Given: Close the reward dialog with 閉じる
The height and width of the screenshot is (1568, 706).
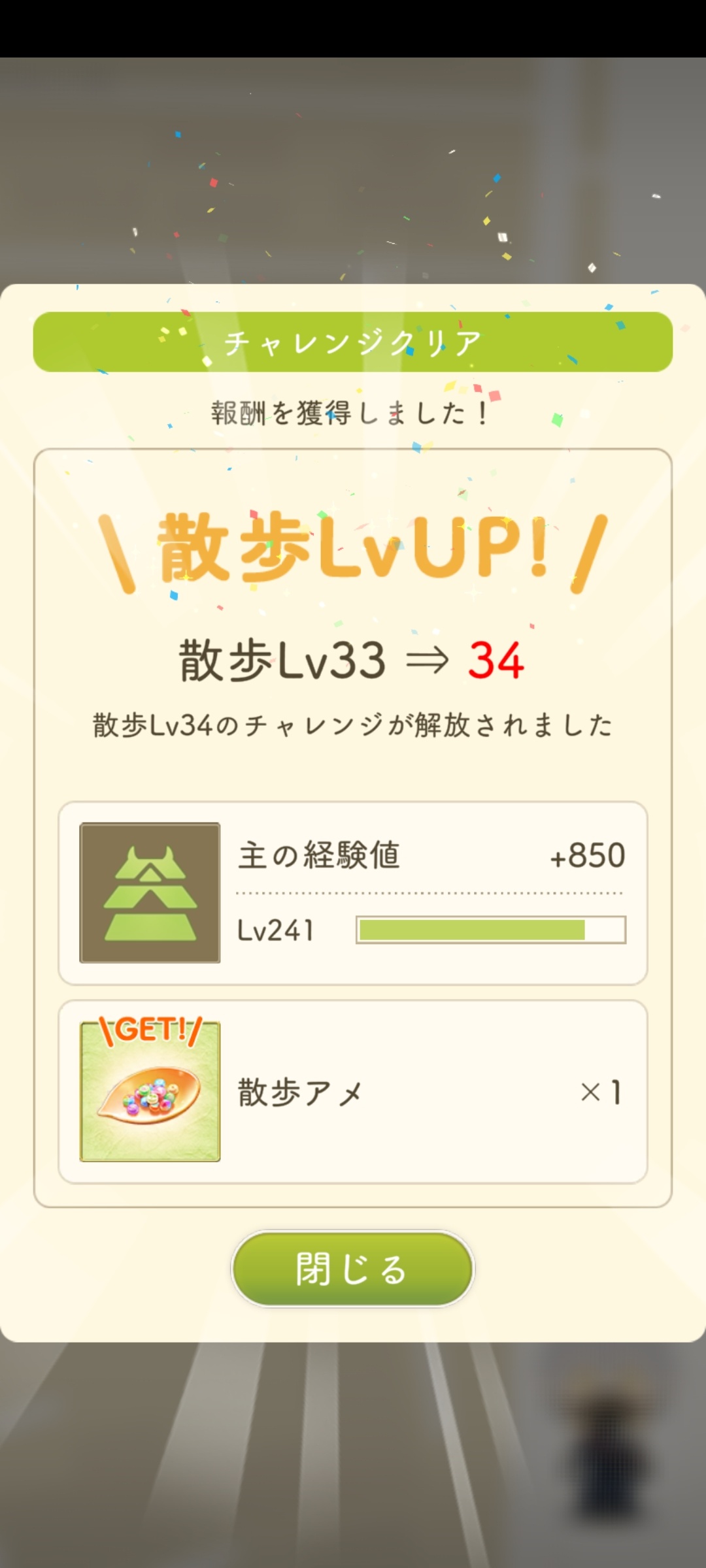Looking at the screenshot, I should (352, 1269).
